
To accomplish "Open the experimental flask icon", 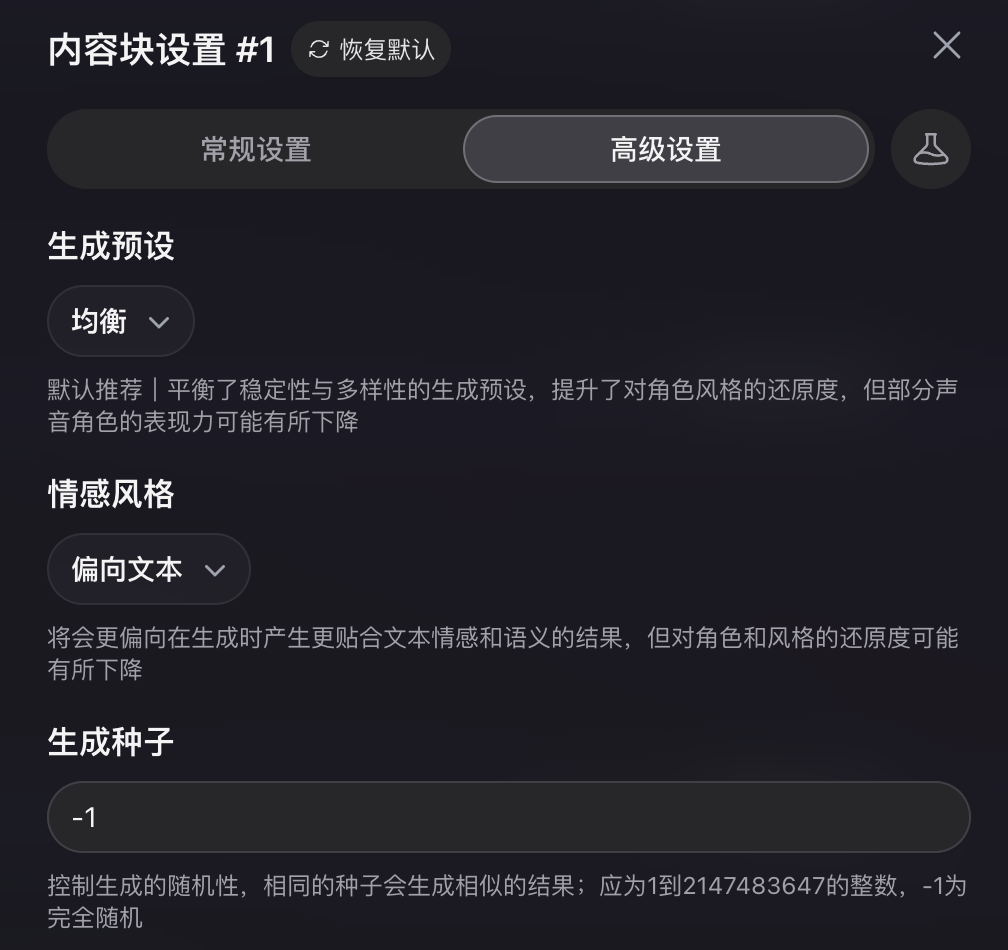I will [x=930, y=149].
